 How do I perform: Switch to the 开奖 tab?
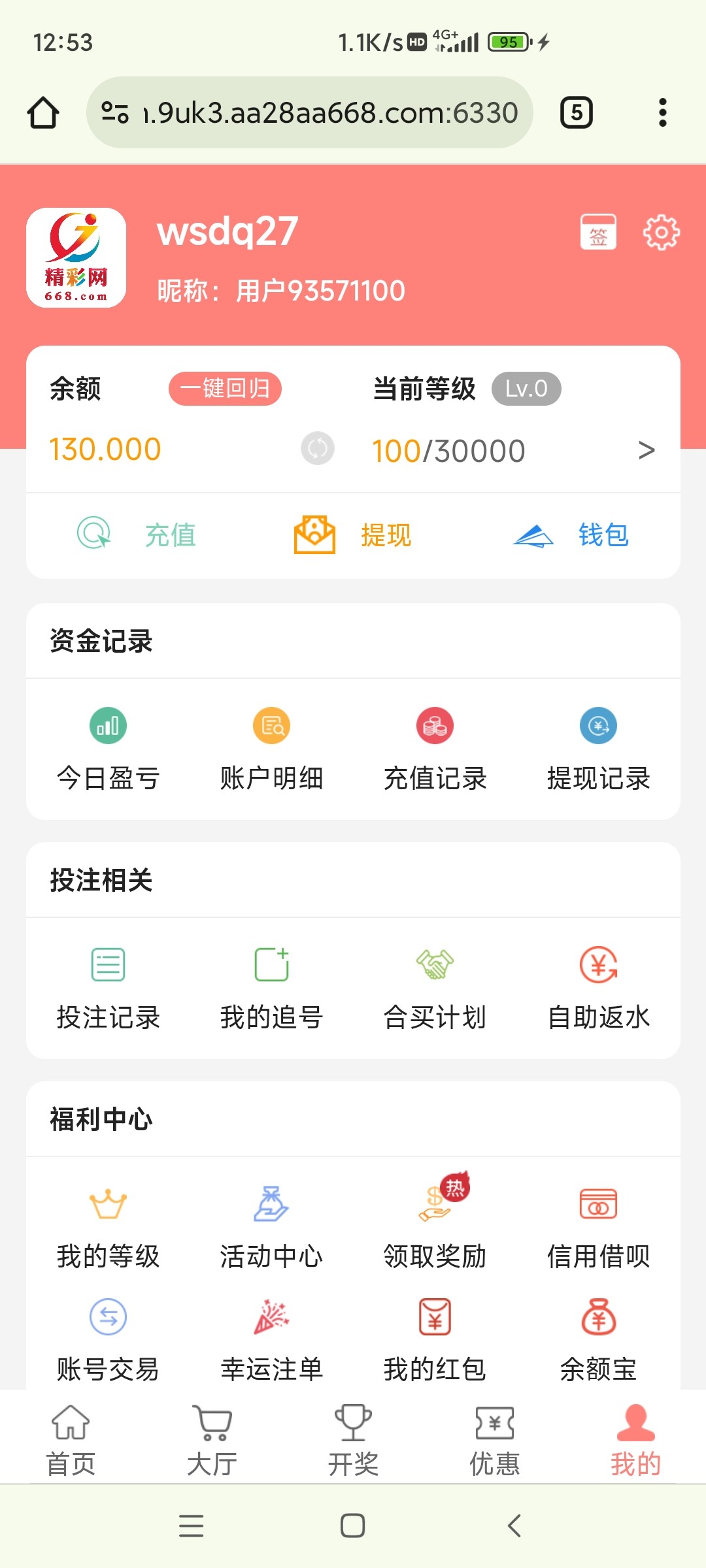tap(353, 1440)
